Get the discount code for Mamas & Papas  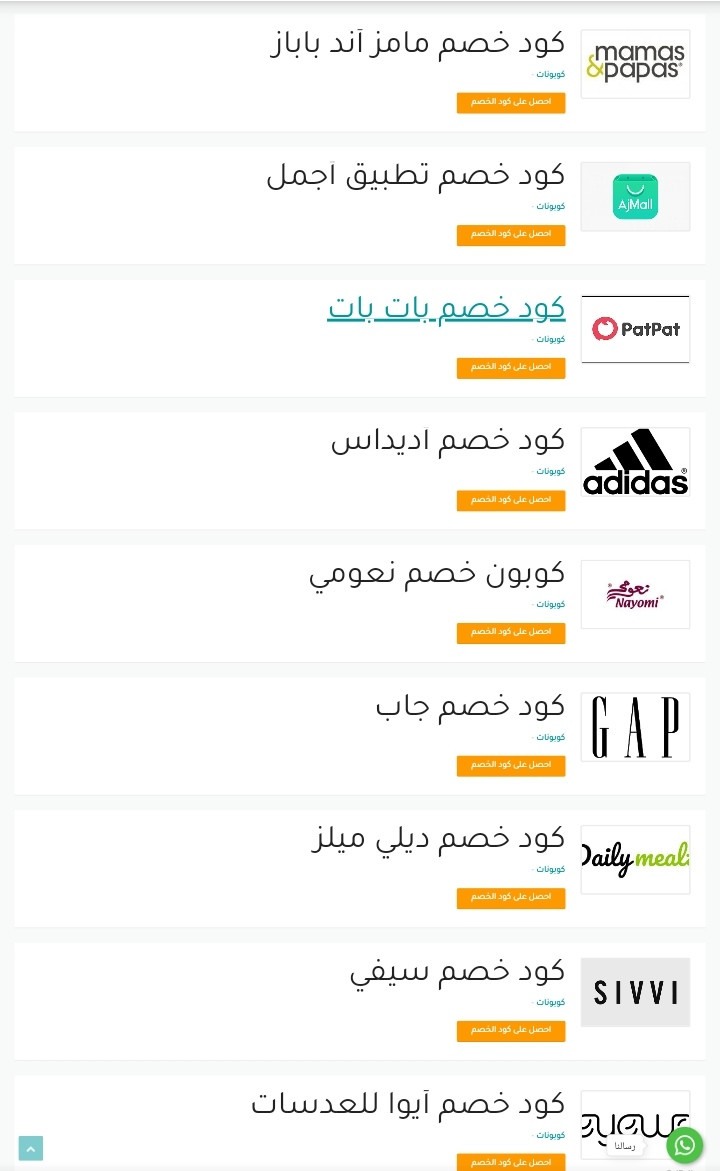pyautogui.click(x=511, y=102)
